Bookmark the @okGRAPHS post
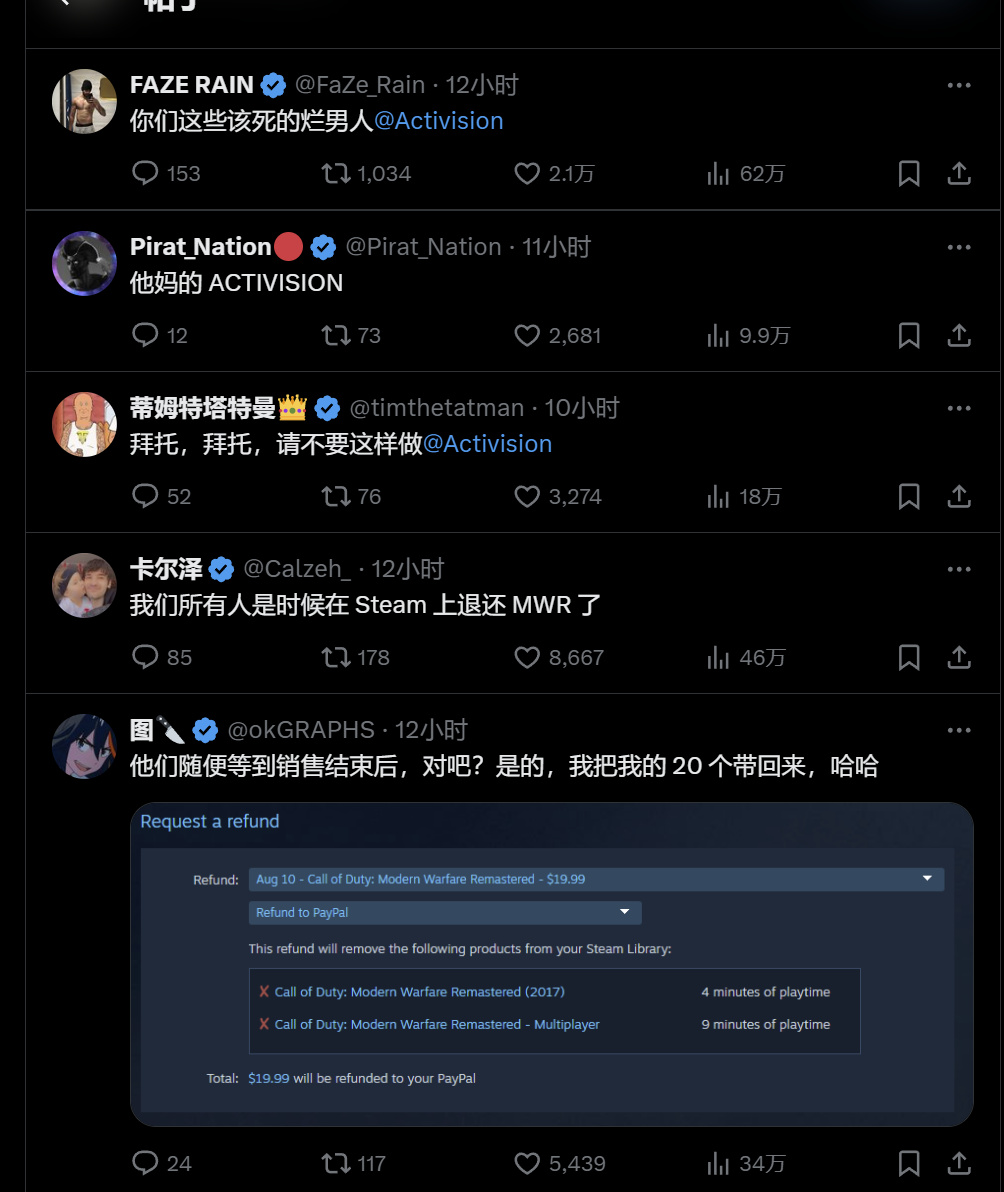 click(x=909, y=1163)
